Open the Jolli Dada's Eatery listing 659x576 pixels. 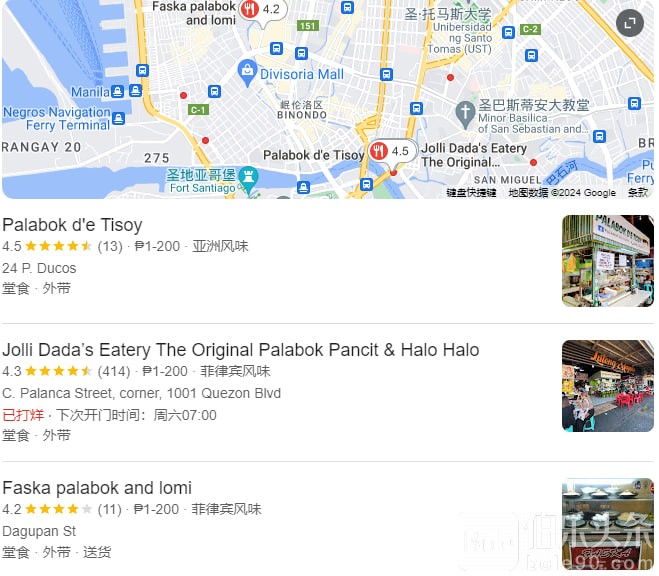tap(240, 350)
